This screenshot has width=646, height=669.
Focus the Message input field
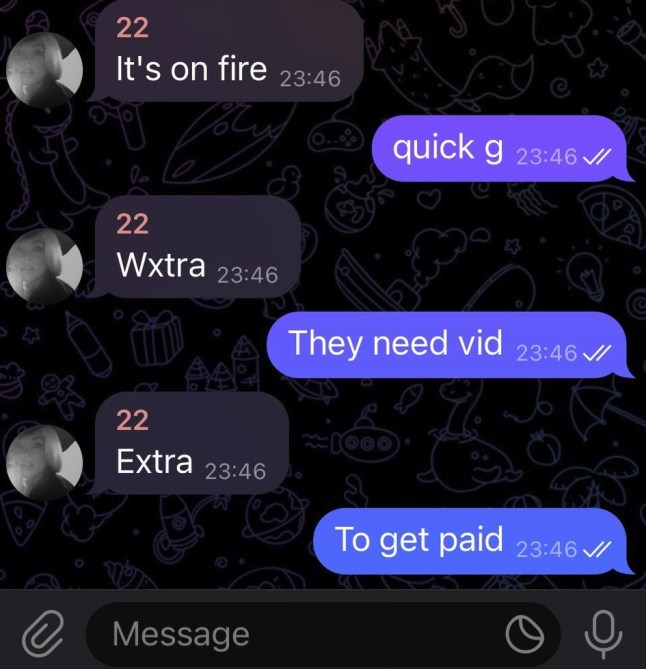300,634
